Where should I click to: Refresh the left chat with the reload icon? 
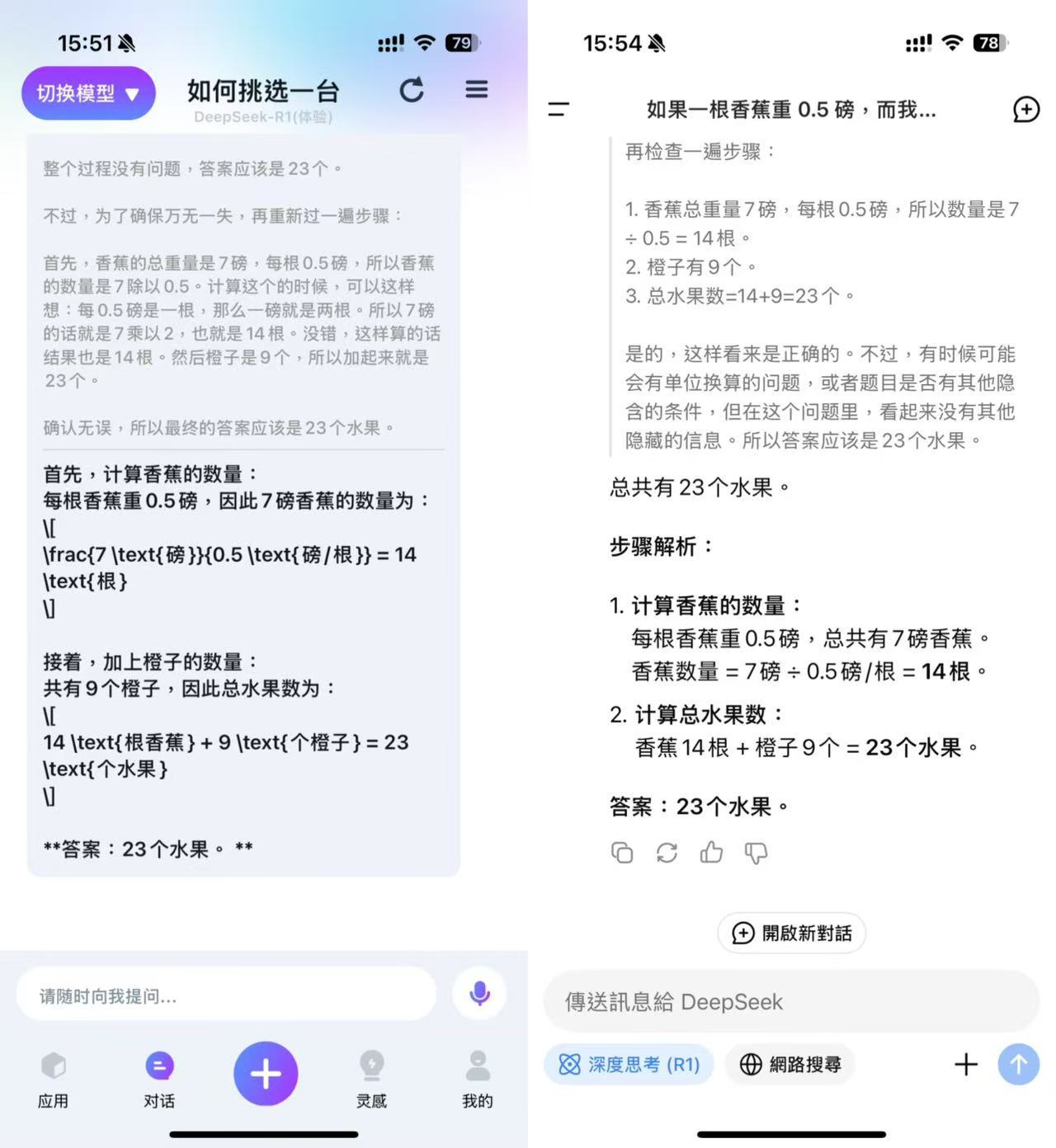pos(411,90)
